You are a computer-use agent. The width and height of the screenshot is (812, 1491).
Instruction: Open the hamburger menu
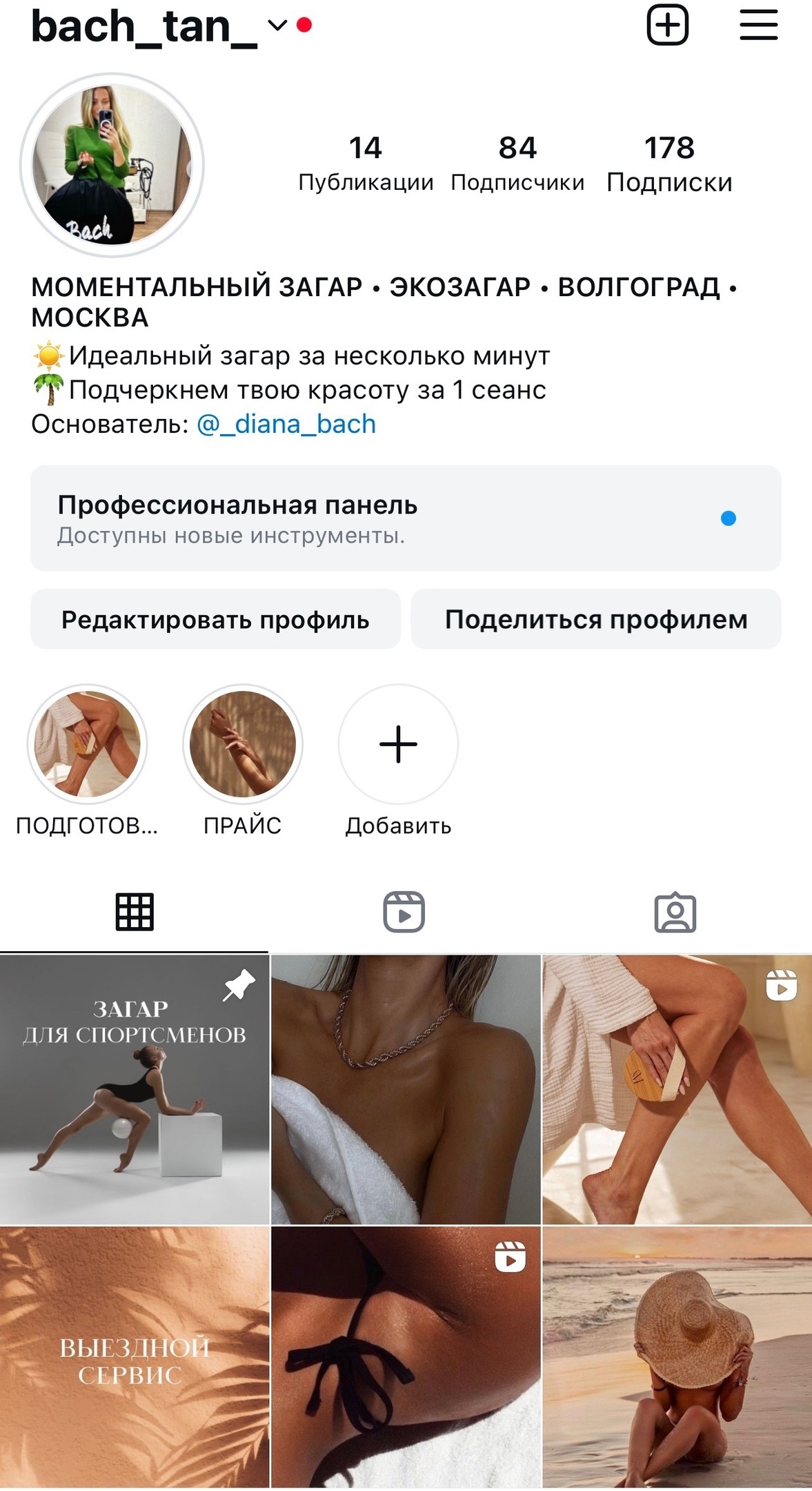tap(758, 26)
